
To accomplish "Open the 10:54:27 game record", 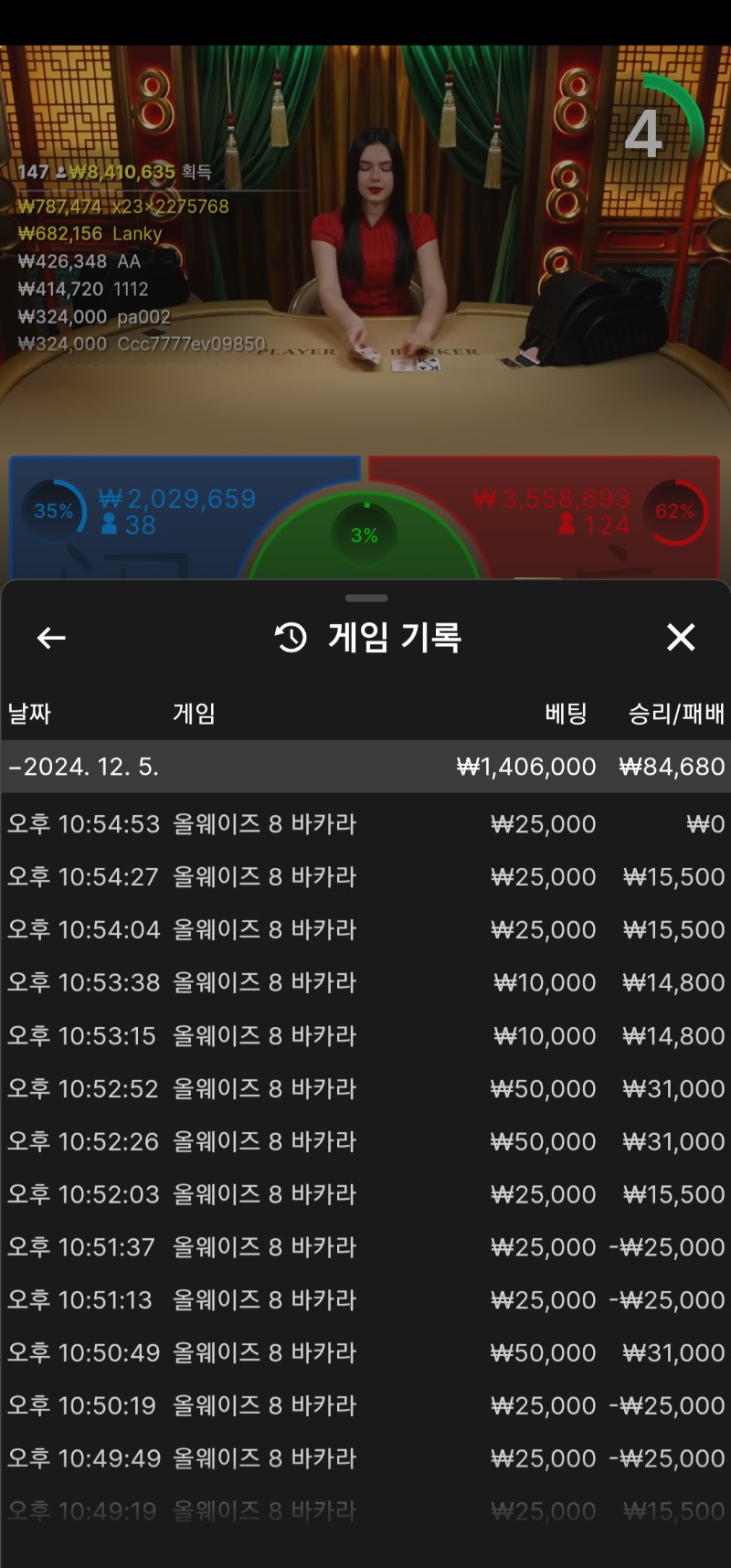I will (x=365, y=877).
